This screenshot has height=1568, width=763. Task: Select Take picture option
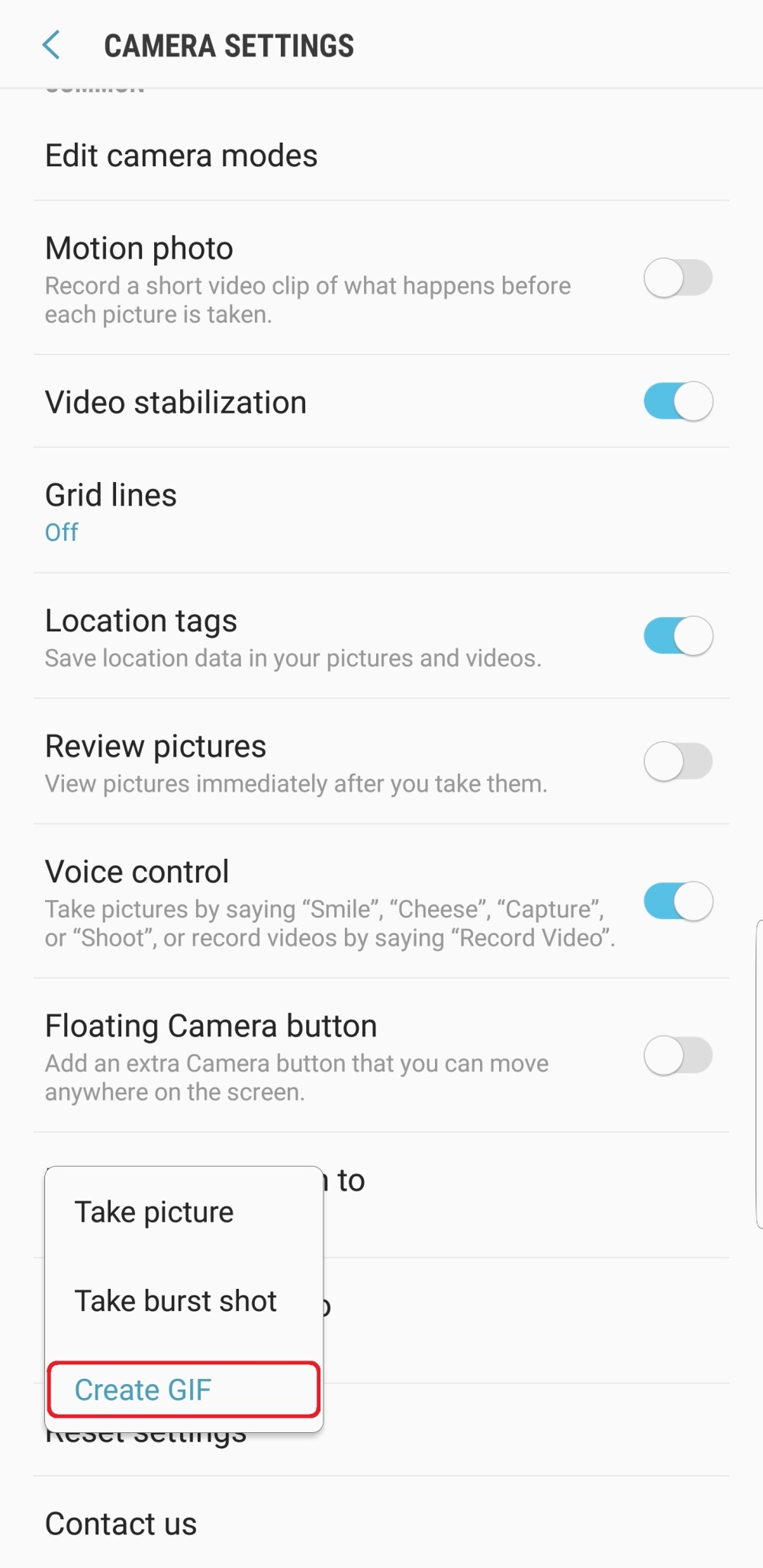click(x=154, y=1213)
